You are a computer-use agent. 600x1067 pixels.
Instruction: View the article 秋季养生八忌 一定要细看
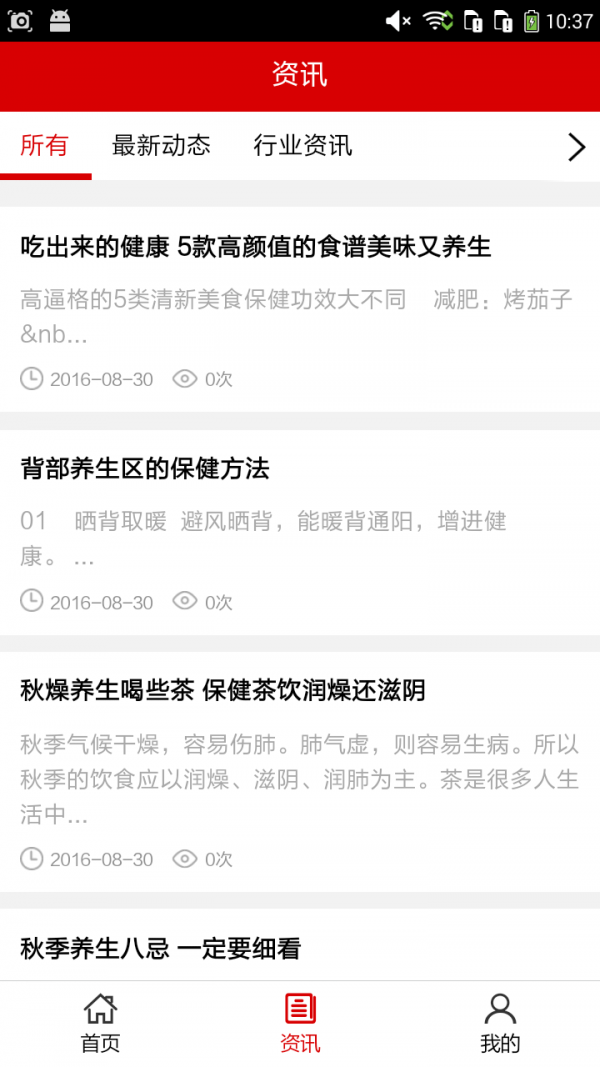tap(161, 948)
